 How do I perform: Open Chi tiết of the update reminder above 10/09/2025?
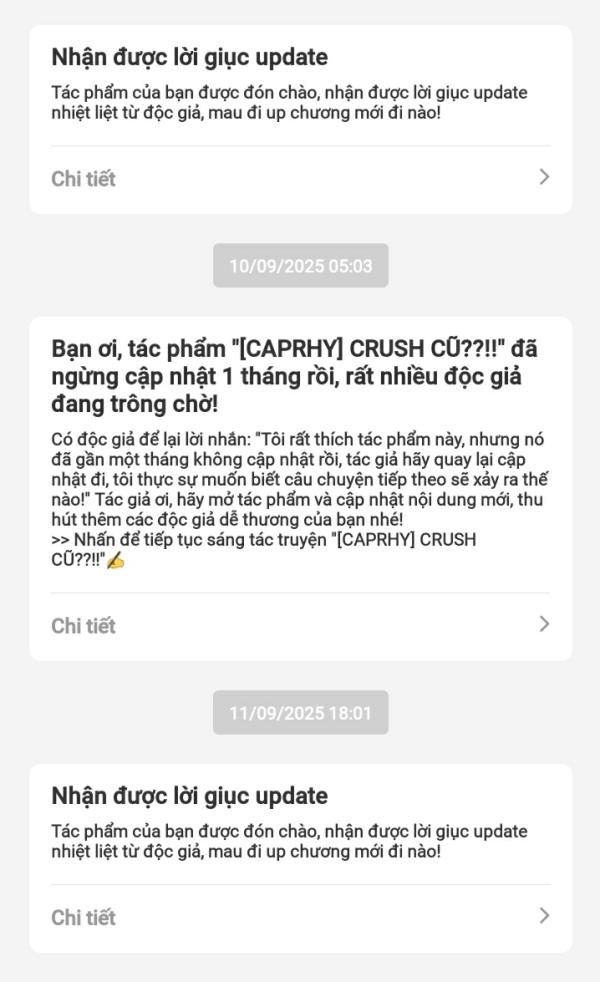(x=300, y=179)
